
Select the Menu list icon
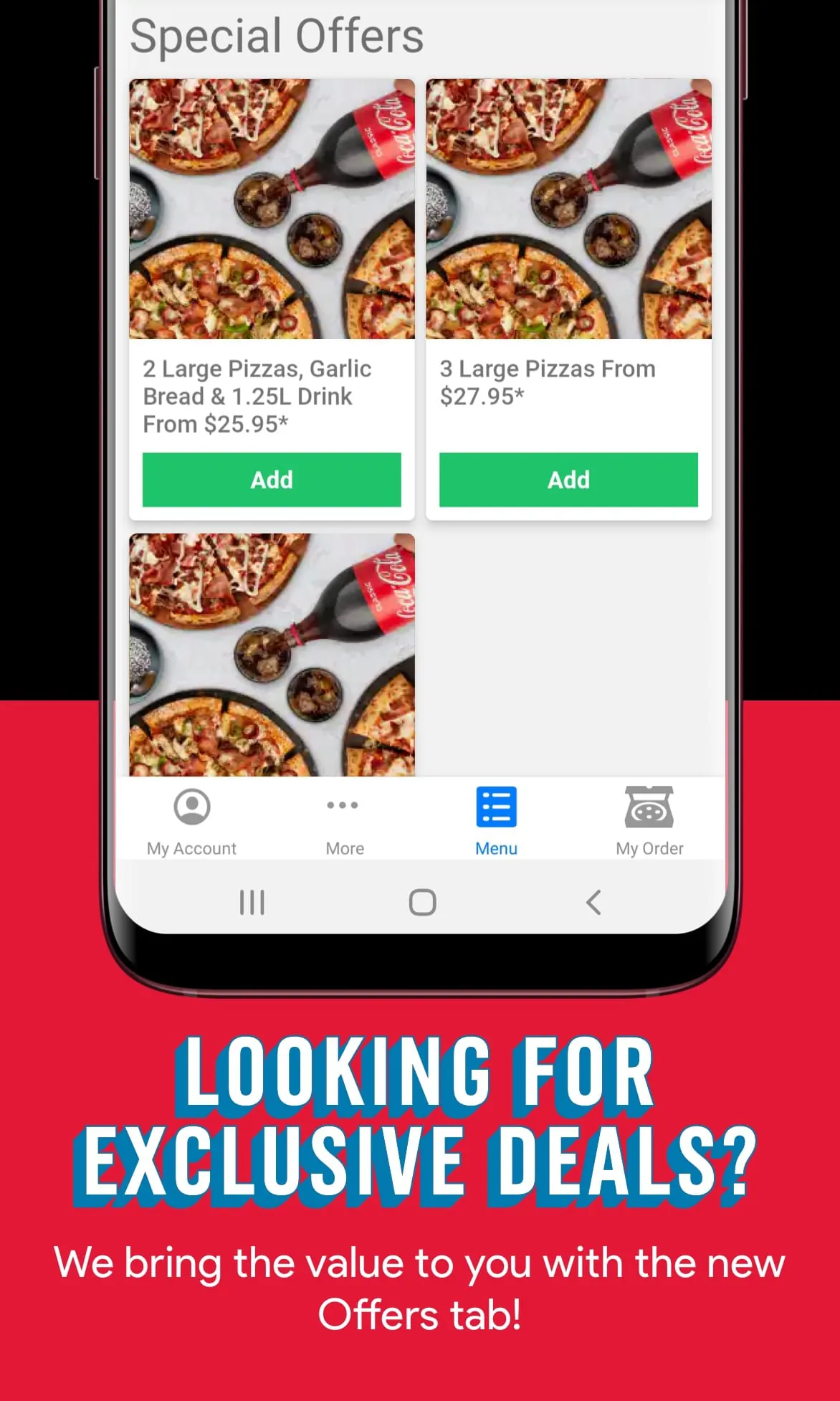point(496,806)
